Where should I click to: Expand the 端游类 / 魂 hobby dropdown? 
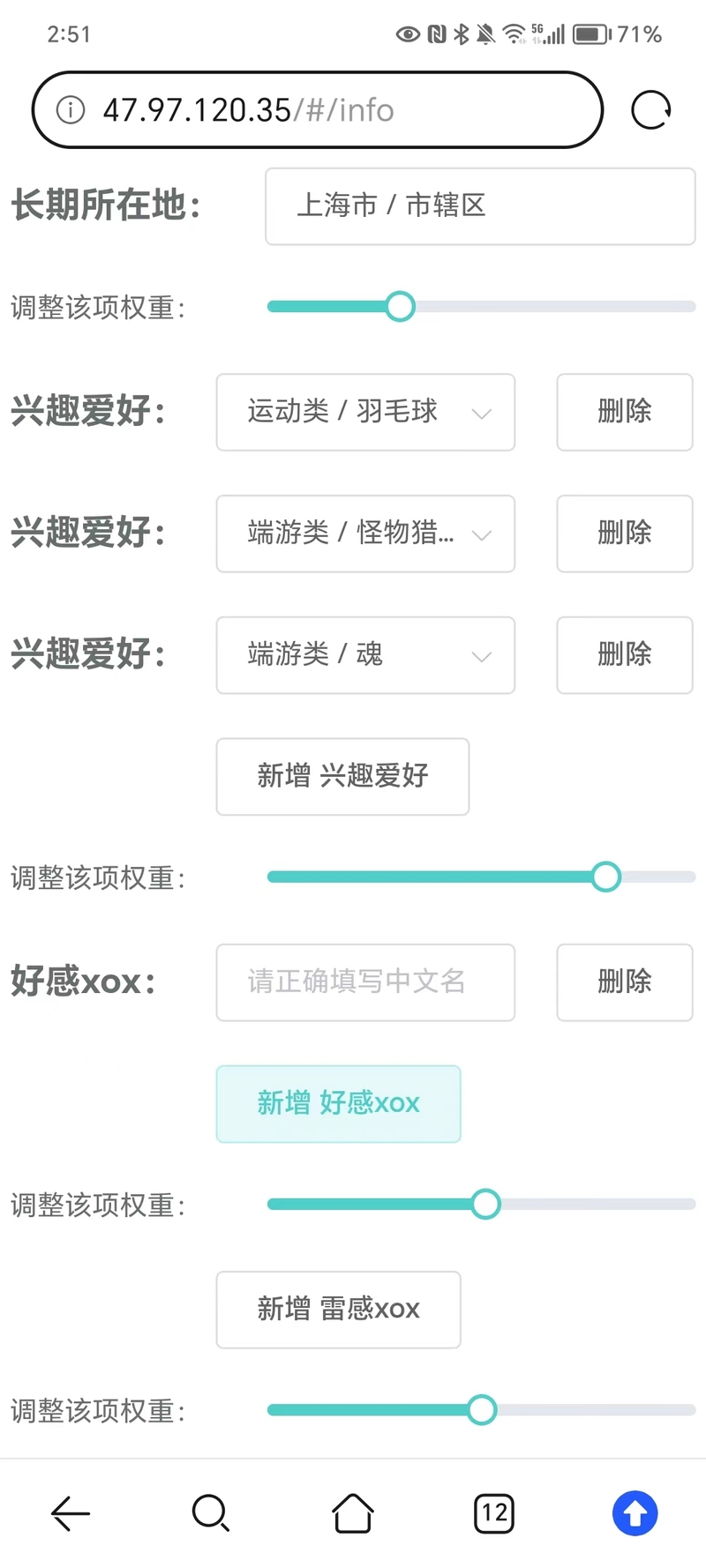click(365, 655)
